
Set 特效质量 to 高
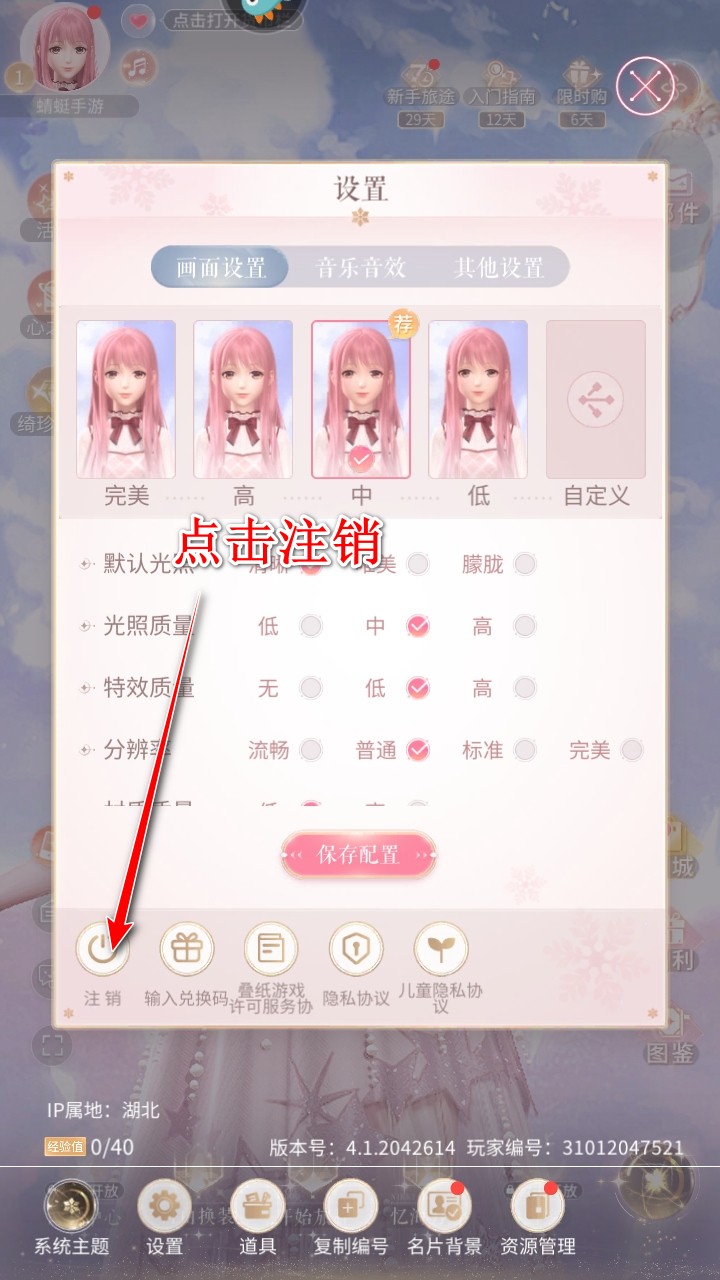pos(524,688)
